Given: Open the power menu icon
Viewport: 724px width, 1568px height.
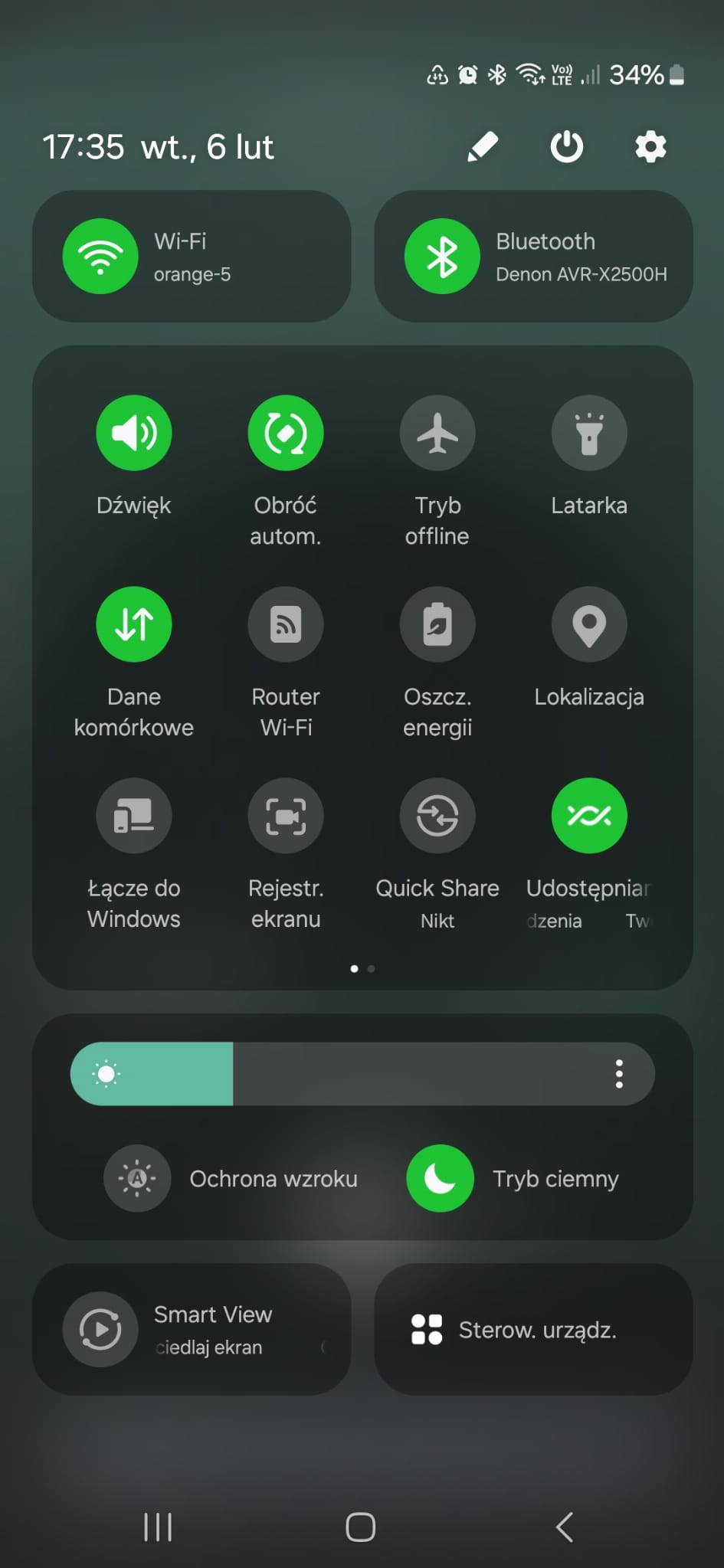Looking at the screenshot, I should tap(567, 146).
